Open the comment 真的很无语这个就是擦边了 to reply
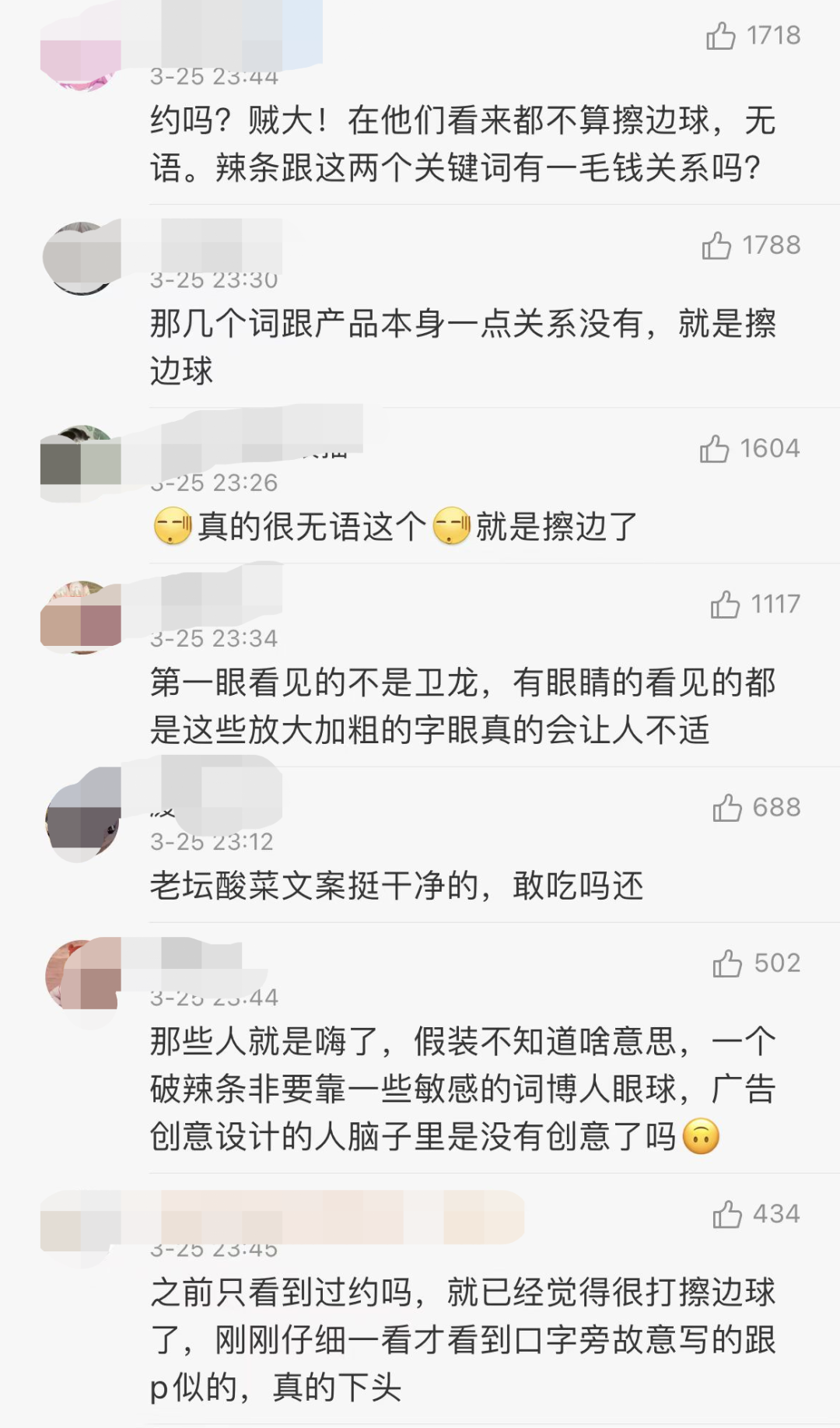The width and height of the screenshot is (840, 1428). point(417,527)
